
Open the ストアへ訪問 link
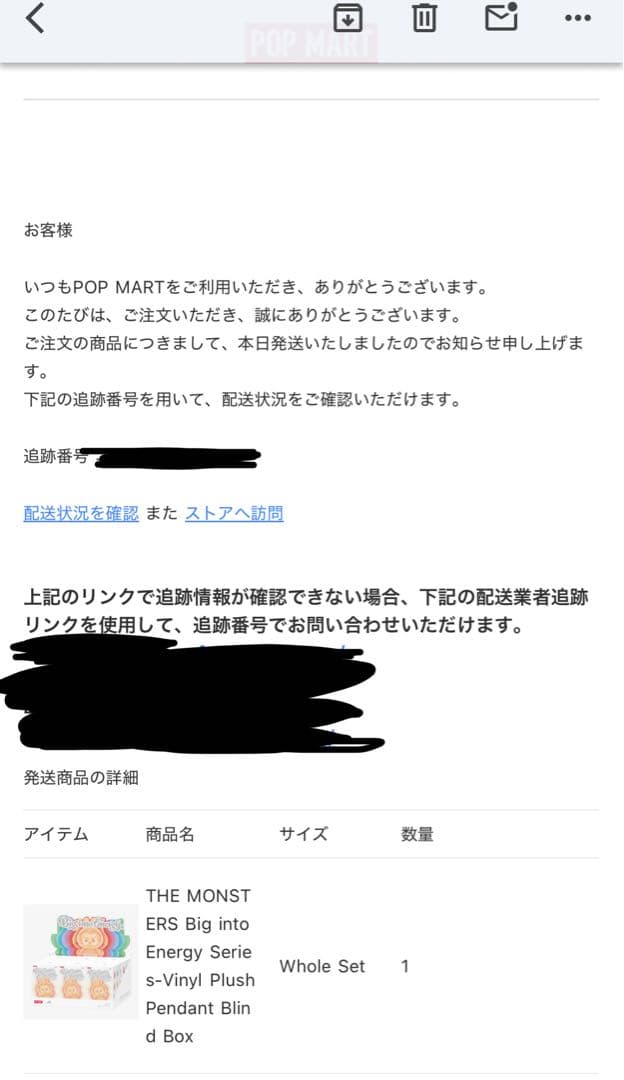(x=234, y=513)
